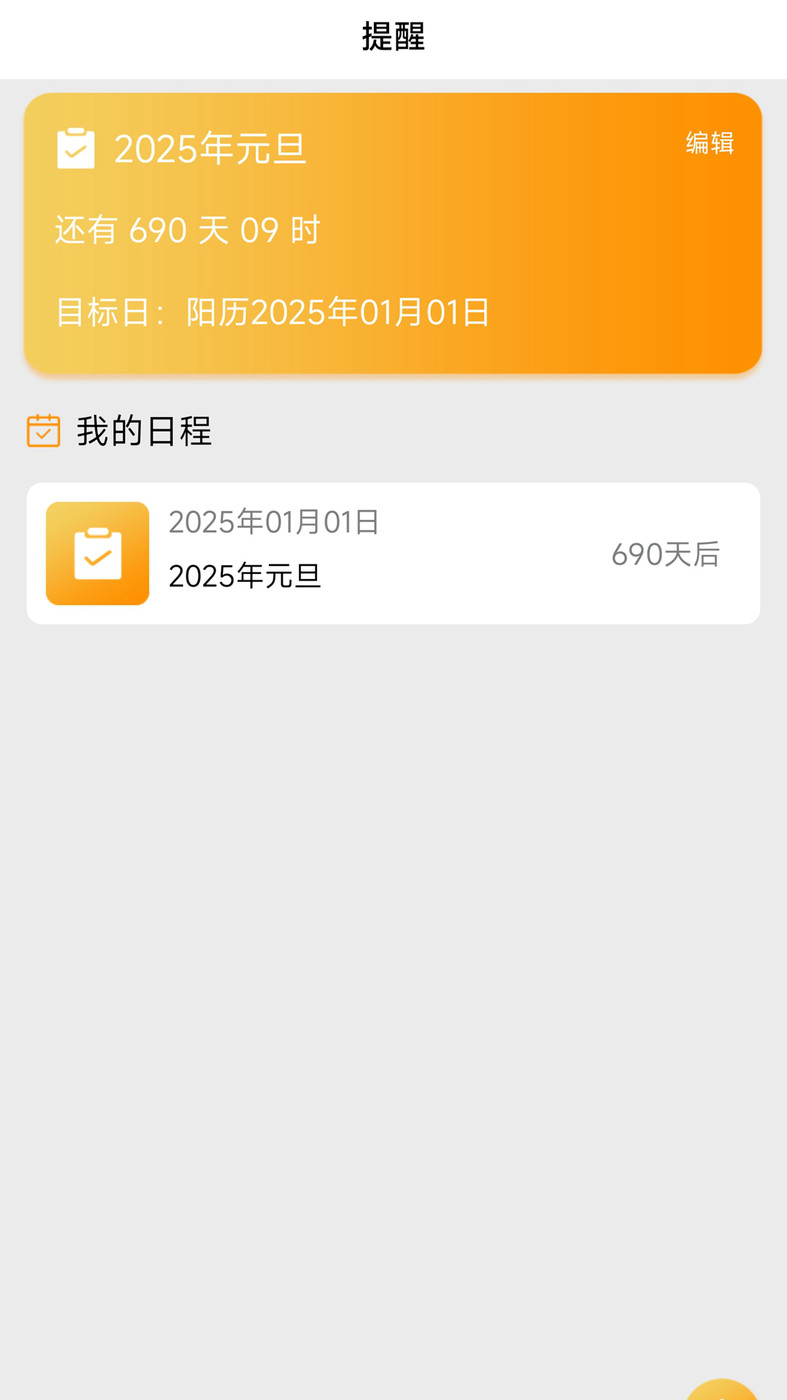787x1400 pixels.
Task: Select the 我的日程 section header
Action: (x=144, y=430)
